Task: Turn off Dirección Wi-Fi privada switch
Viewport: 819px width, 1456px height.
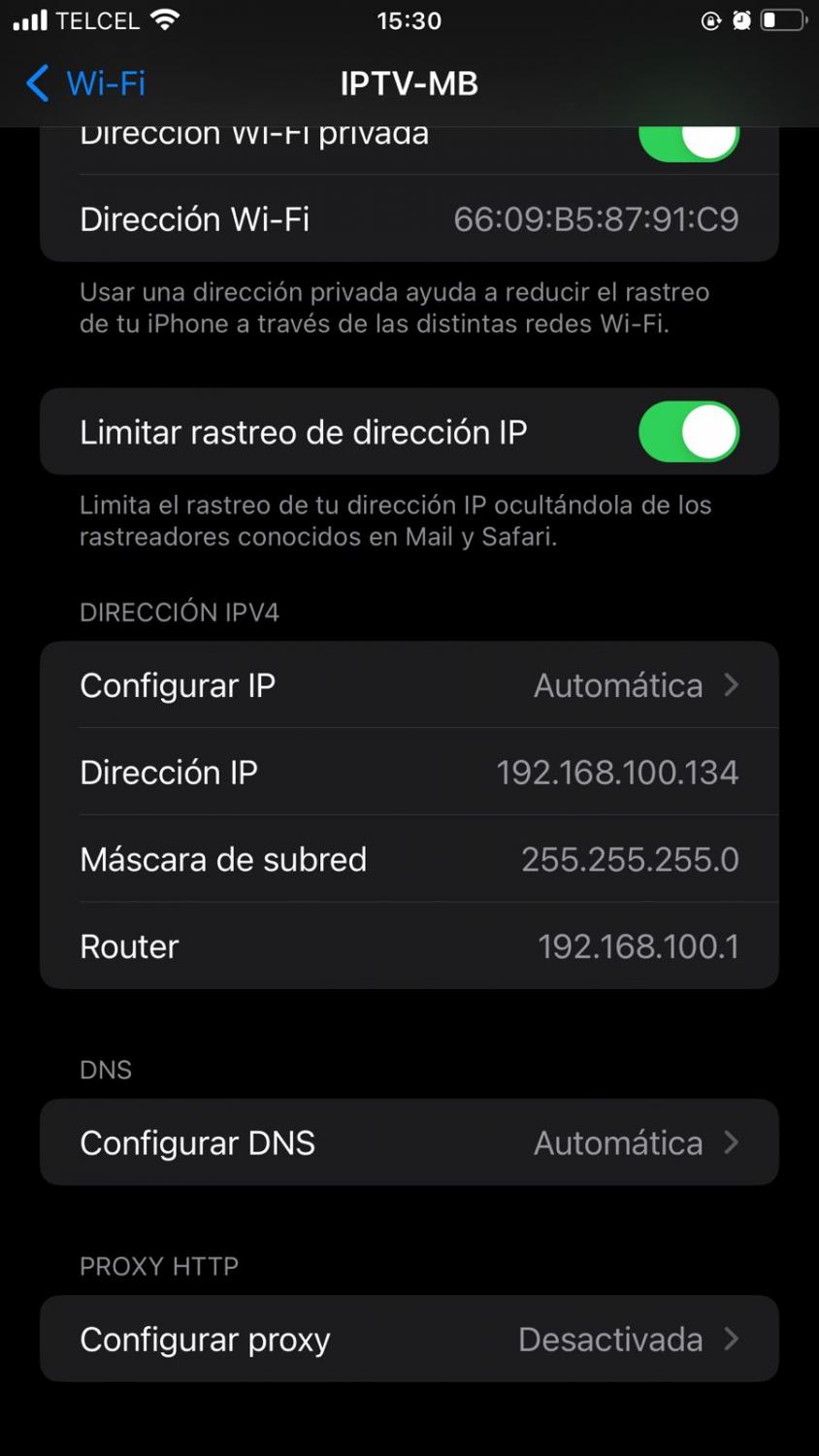Action: 689,143
